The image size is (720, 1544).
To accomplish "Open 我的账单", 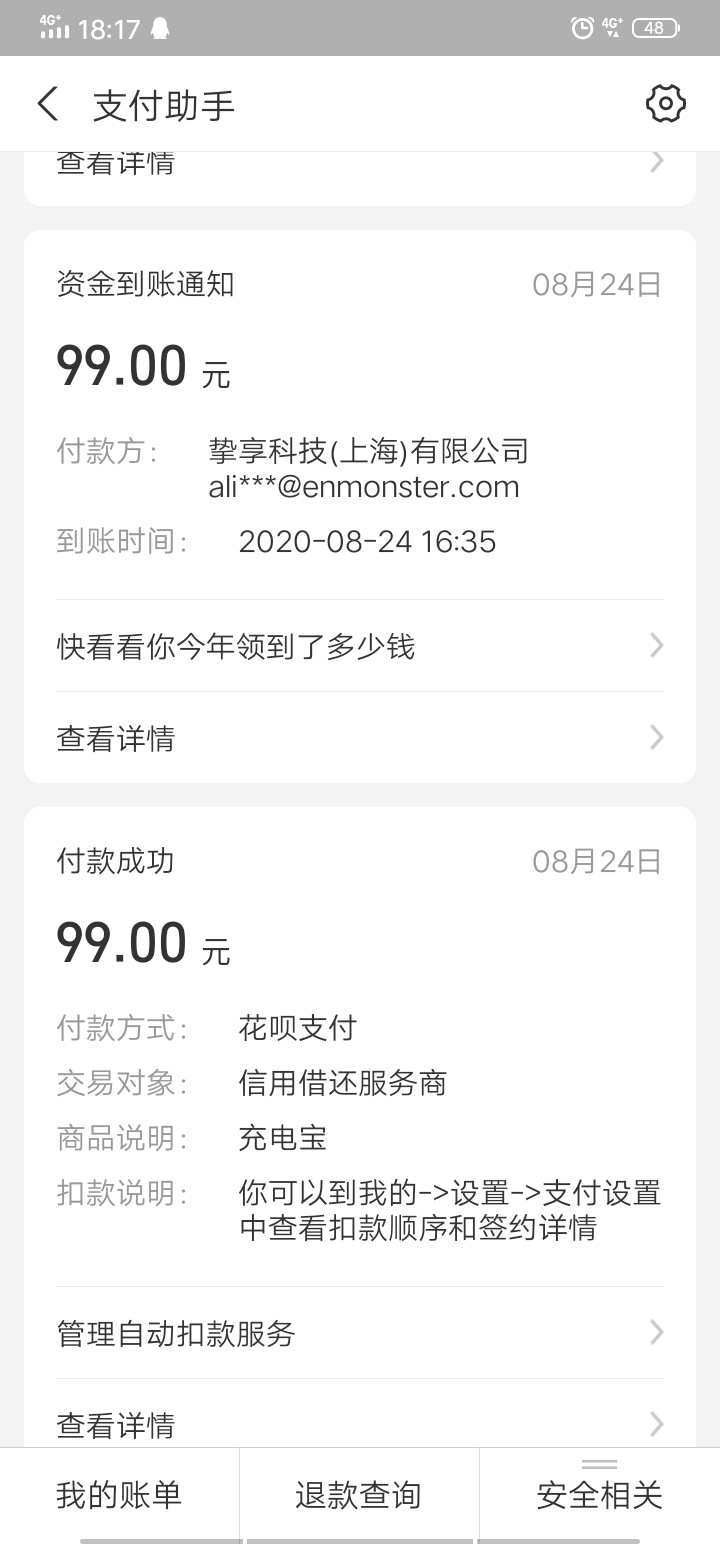I will (119, 1495).
